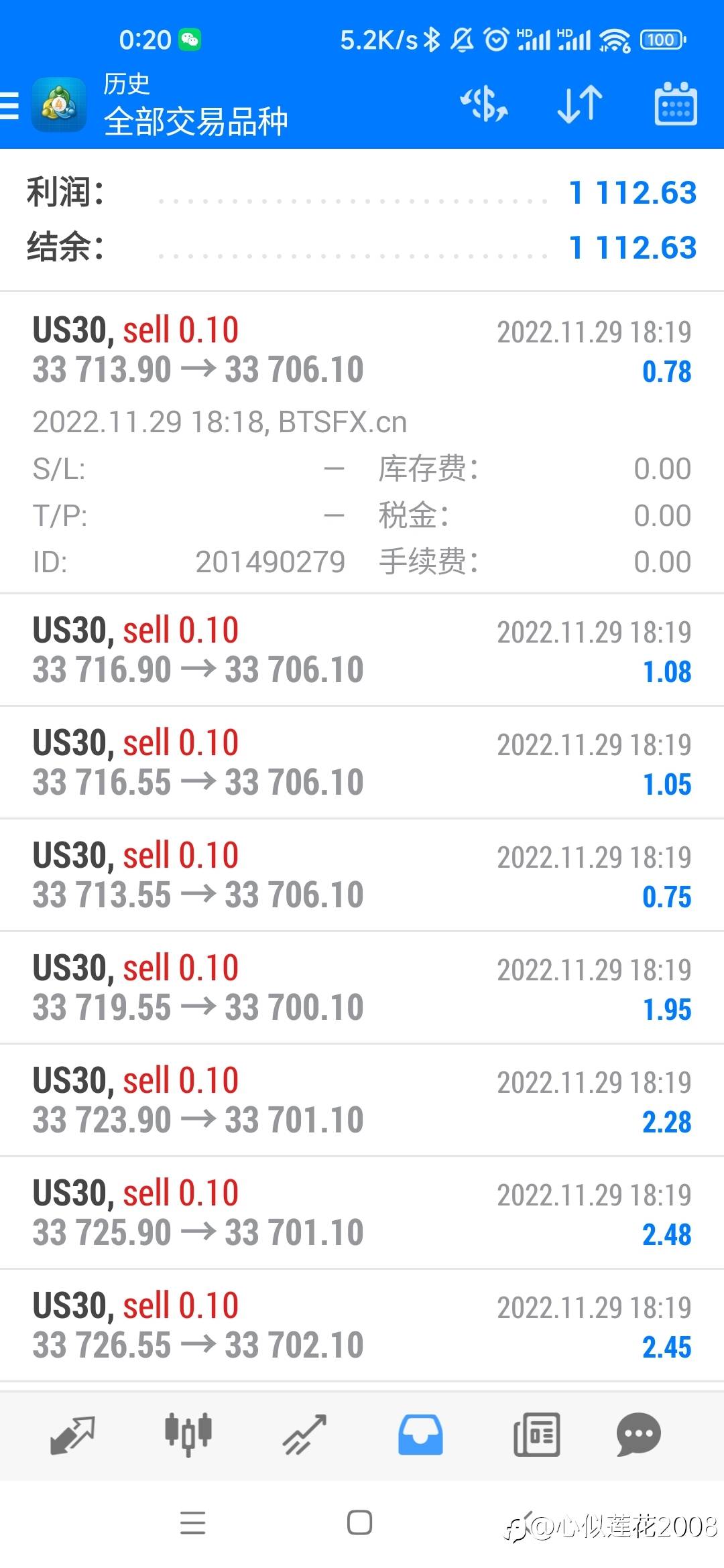Collapse the trade opened at 33 713.90
This screenshot has height=1568, width=724.
point(362,350)
